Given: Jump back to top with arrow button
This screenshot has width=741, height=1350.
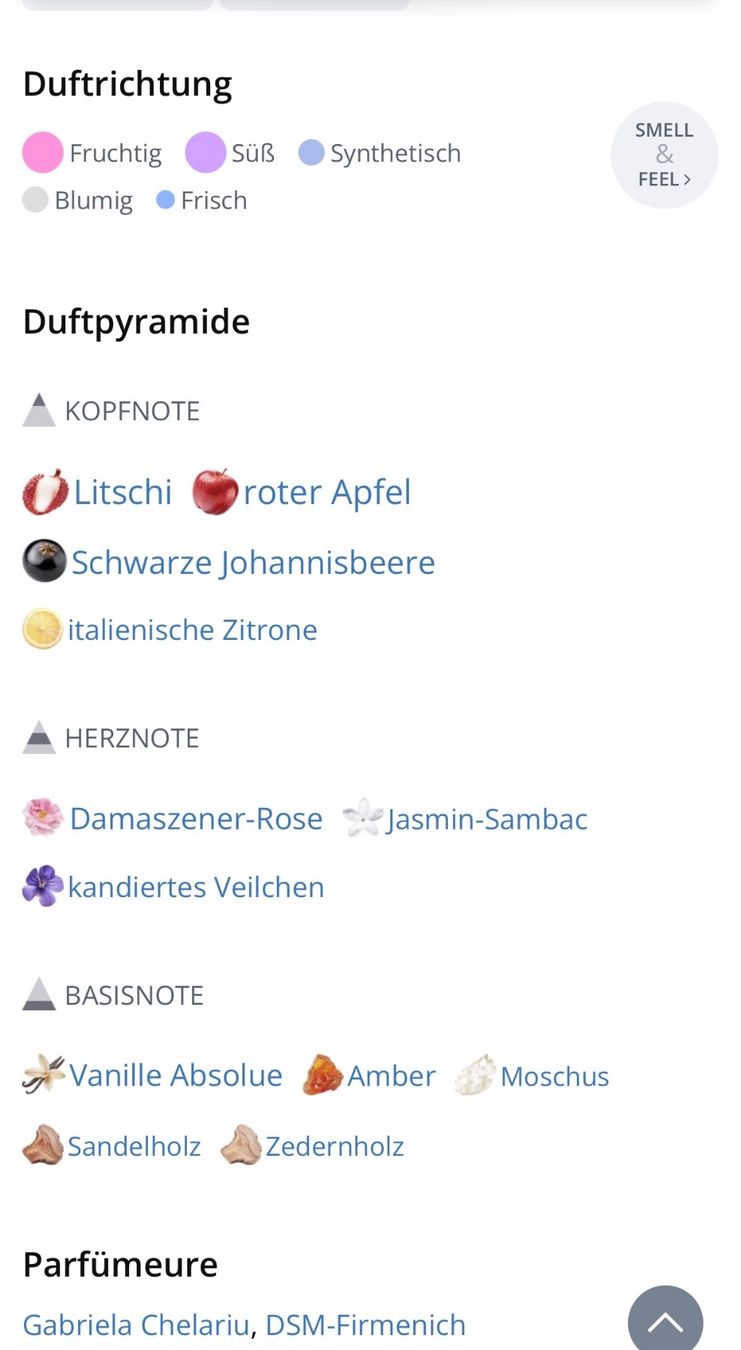Looking at the screenshot, I should coord(665,1322).
